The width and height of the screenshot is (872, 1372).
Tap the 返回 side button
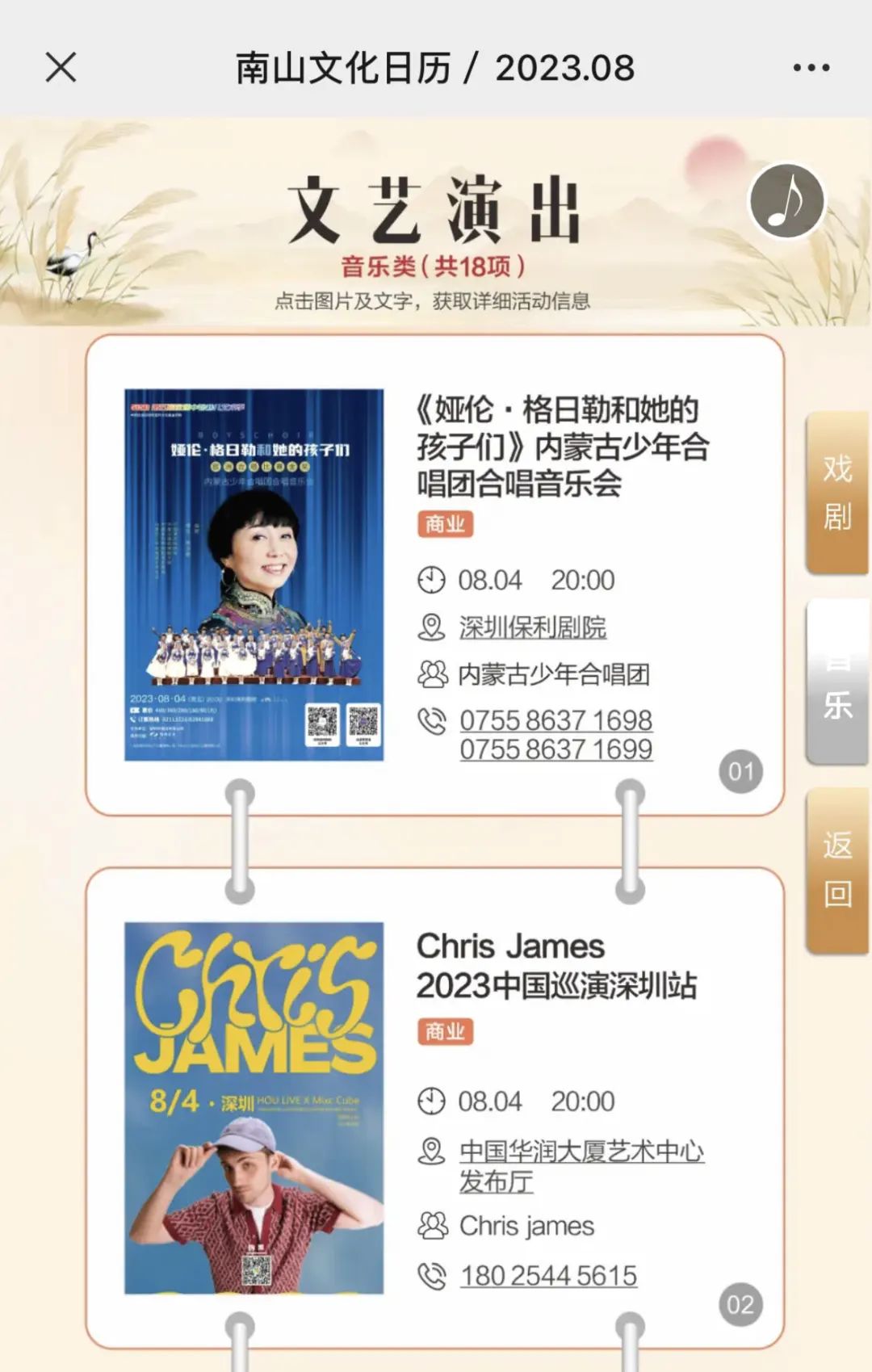click(837, 870)
